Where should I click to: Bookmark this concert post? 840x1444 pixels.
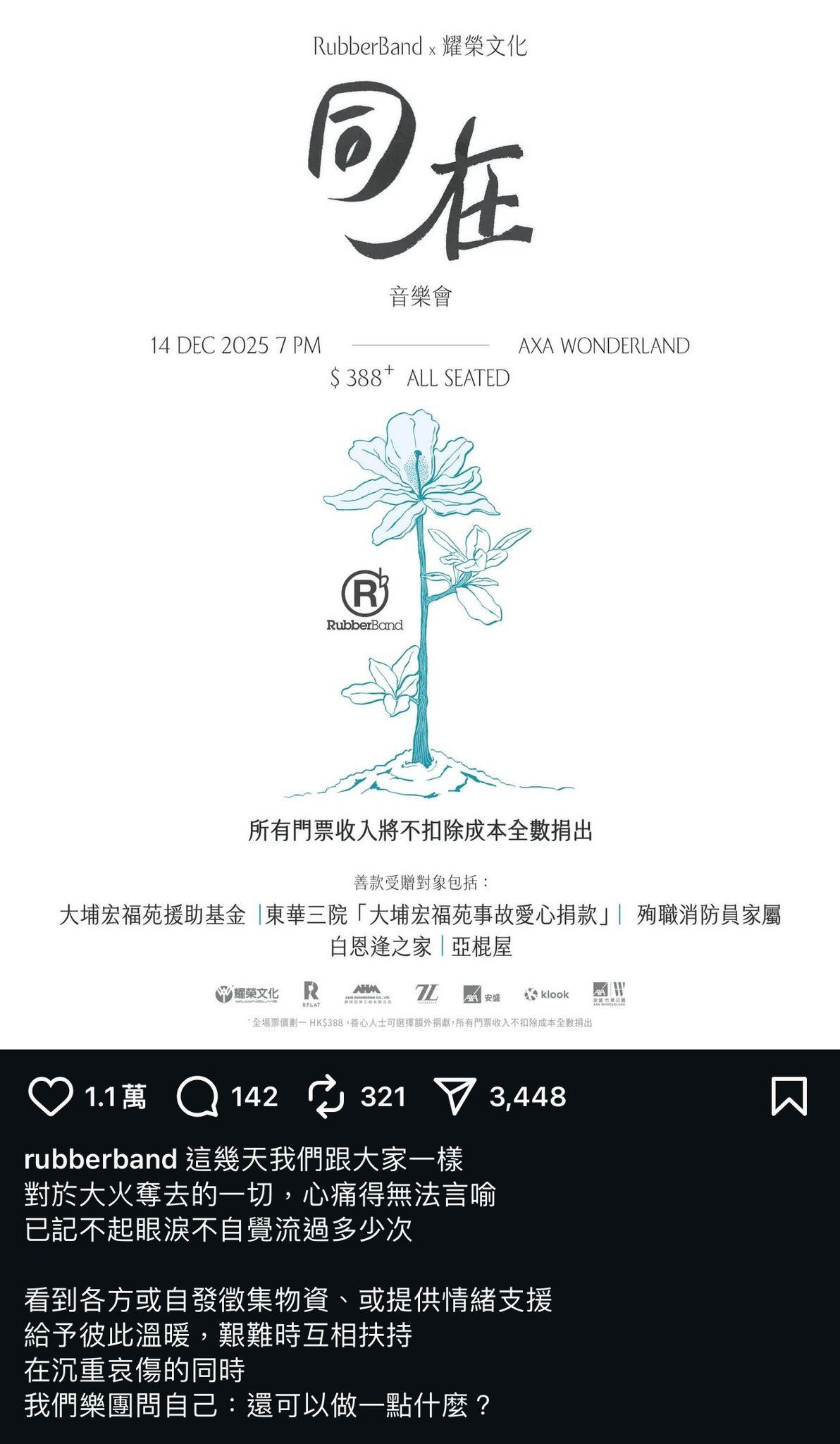tap(789, 1096)
